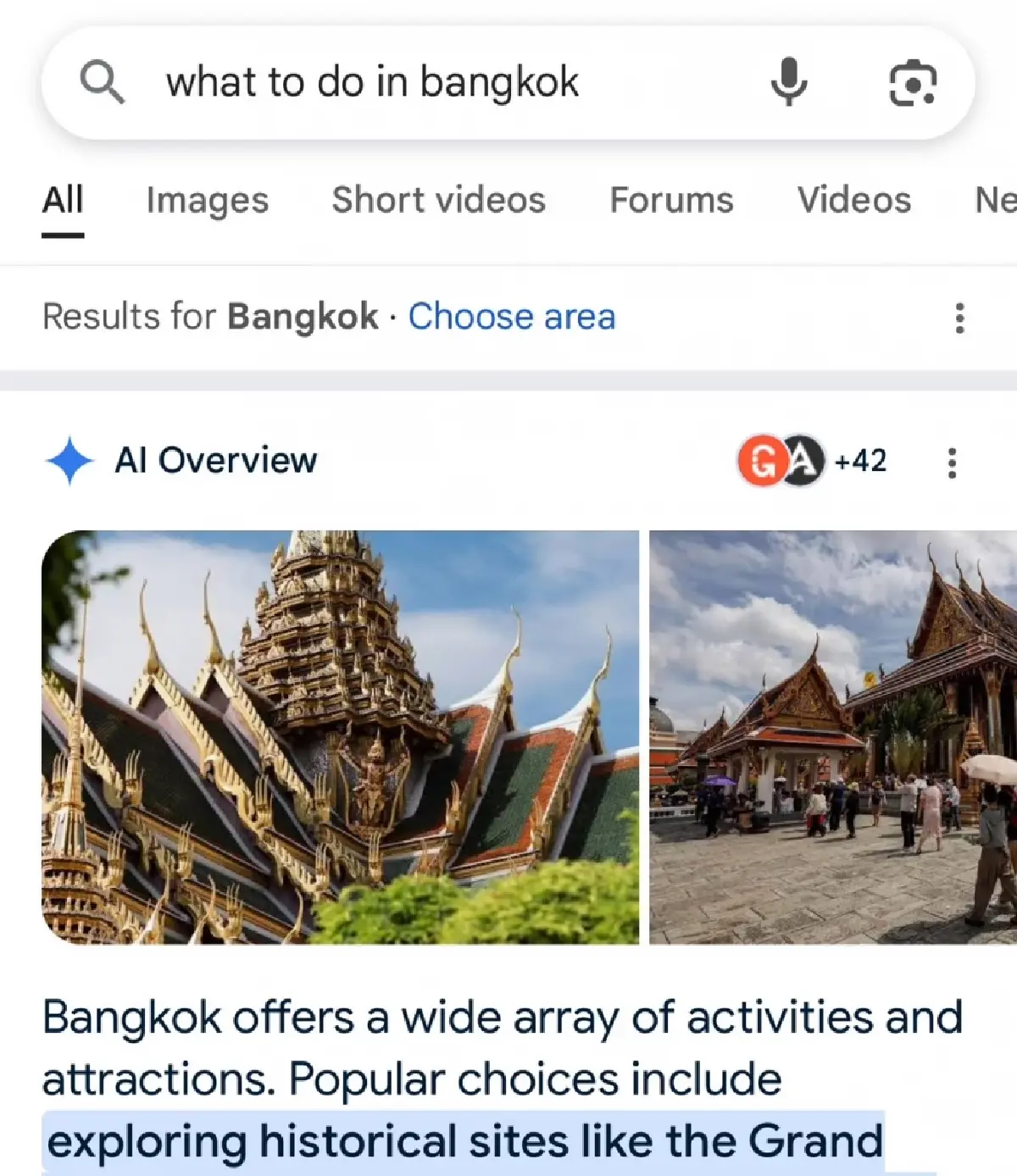The width and height of the screenshot is (1017, 1176).
Task: Select the Forums filter
Action: pos(670,200)
